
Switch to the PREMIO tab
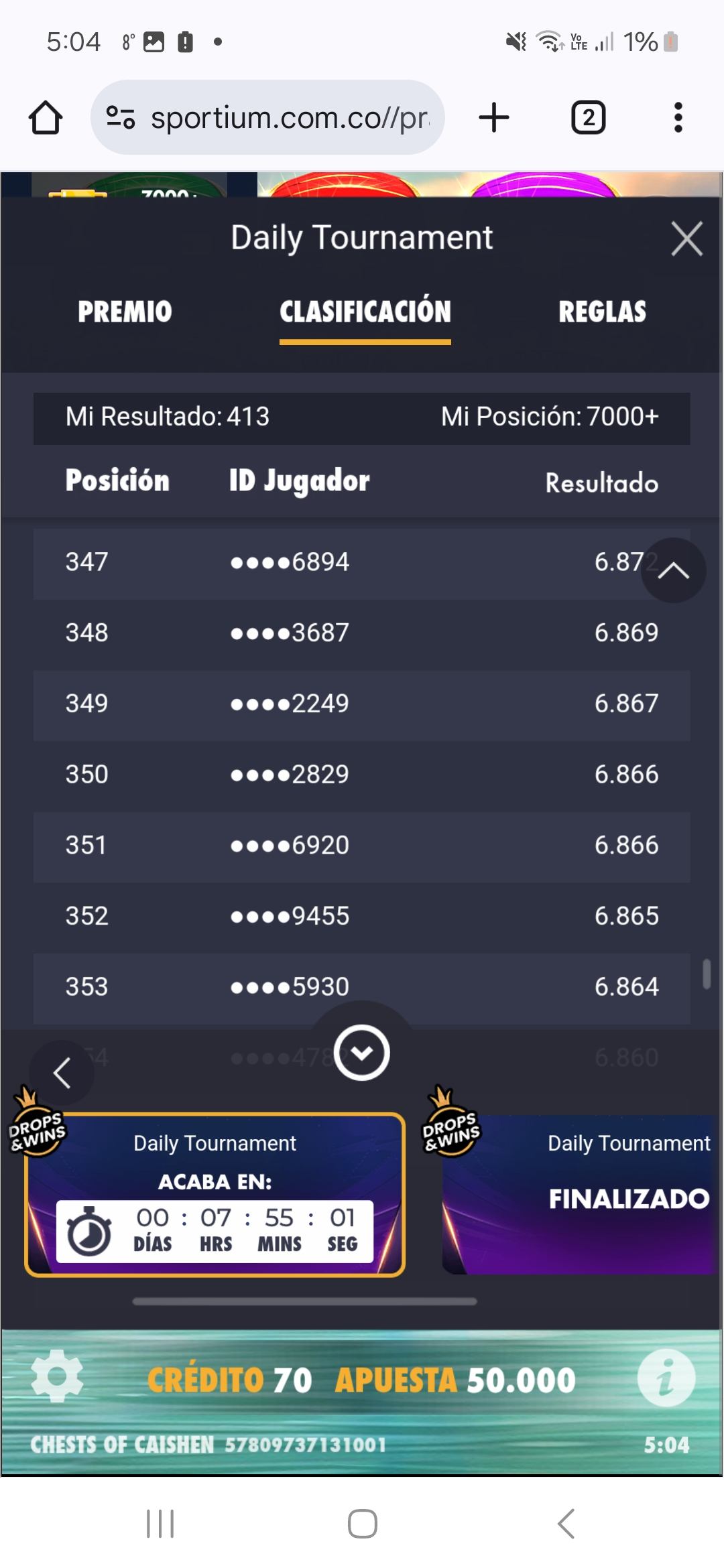(x=125, y=312)
